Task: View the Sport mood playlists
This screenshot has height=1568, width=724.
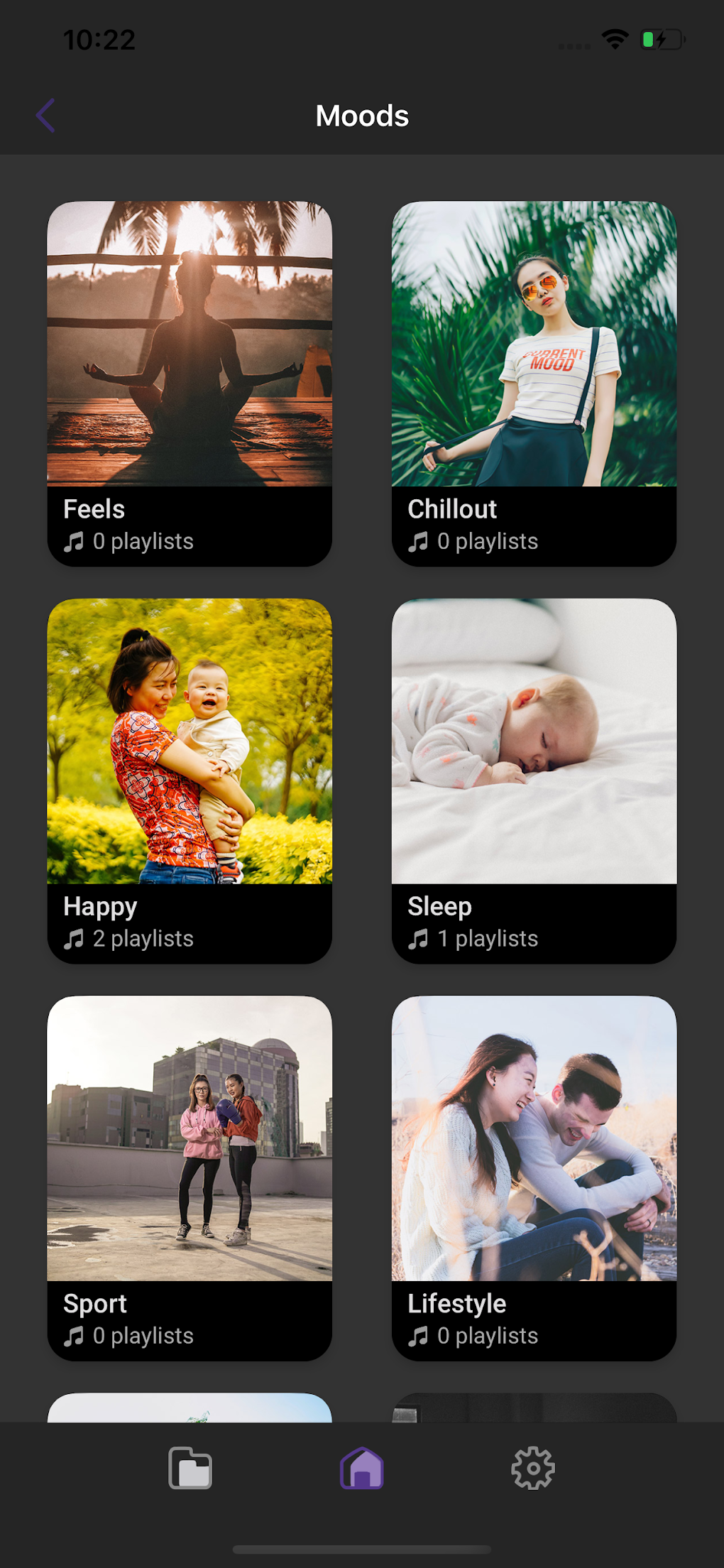Action: [190, 1178]
